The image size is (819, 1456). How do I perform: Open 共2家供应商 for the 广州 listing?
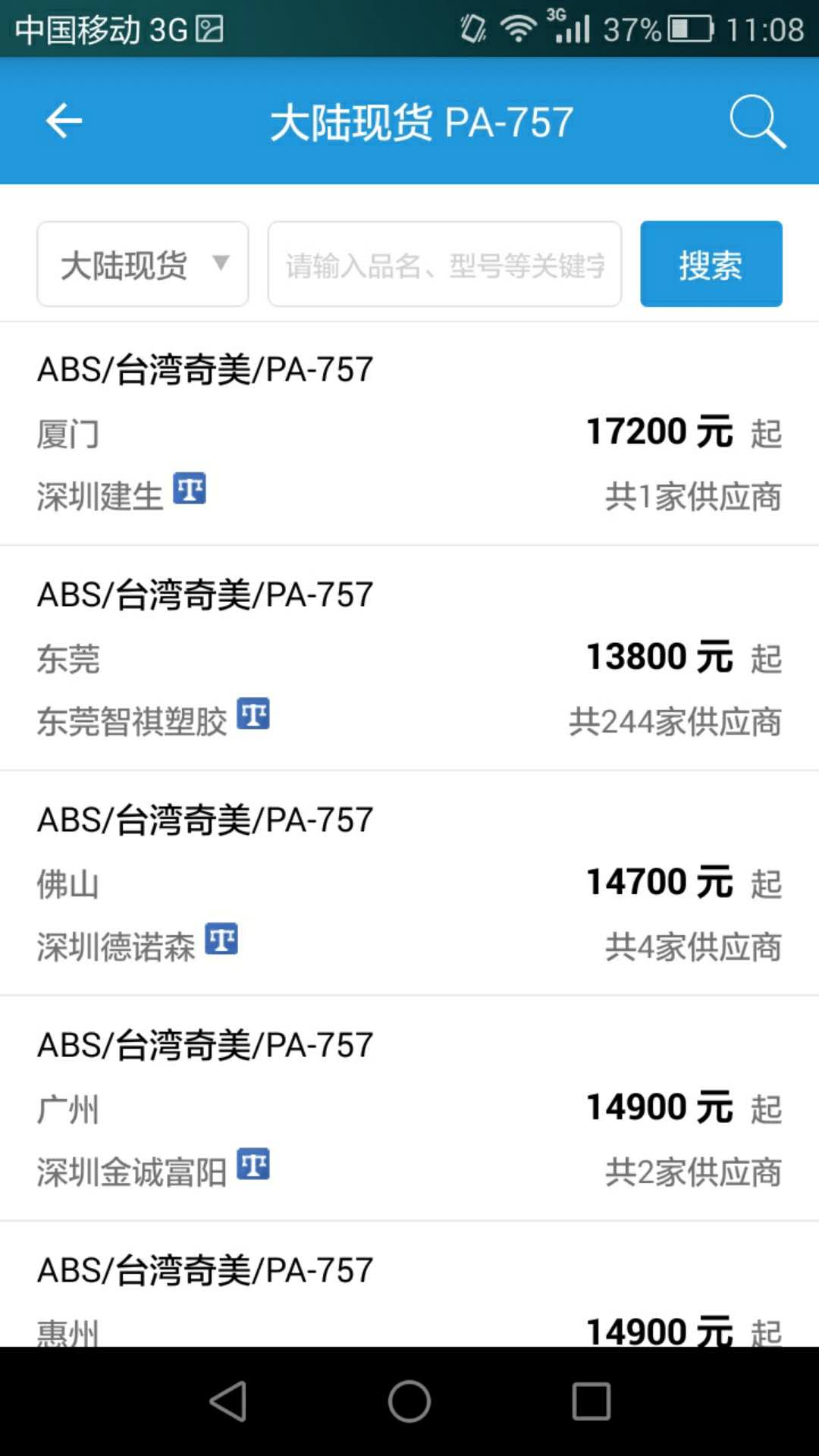[692, 1172]
